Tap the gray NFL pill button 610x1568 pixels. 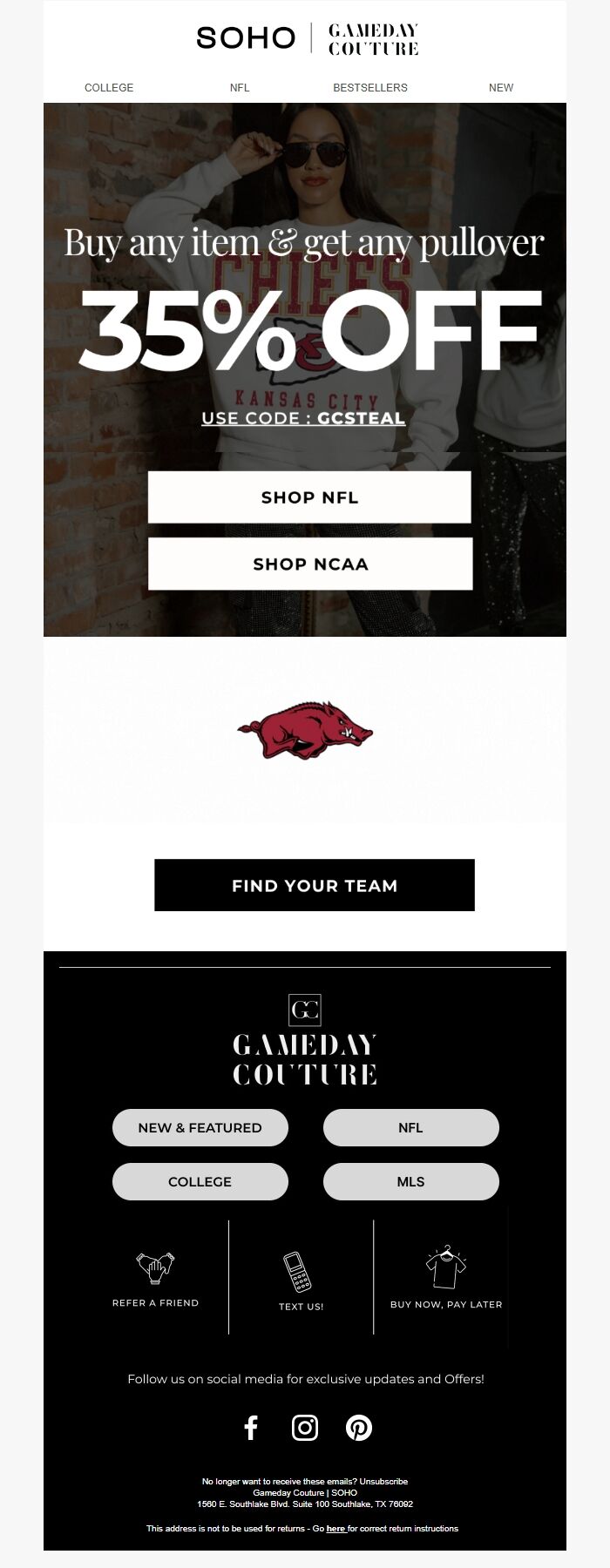point(410,1127)
